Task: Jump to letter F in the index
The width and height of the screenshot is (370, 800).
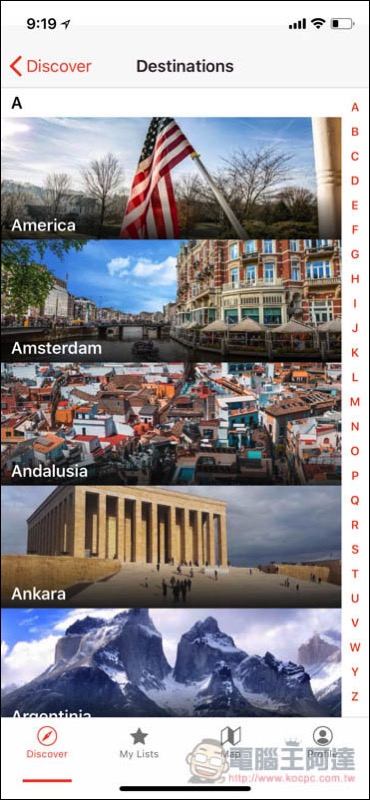Action: 355,230
